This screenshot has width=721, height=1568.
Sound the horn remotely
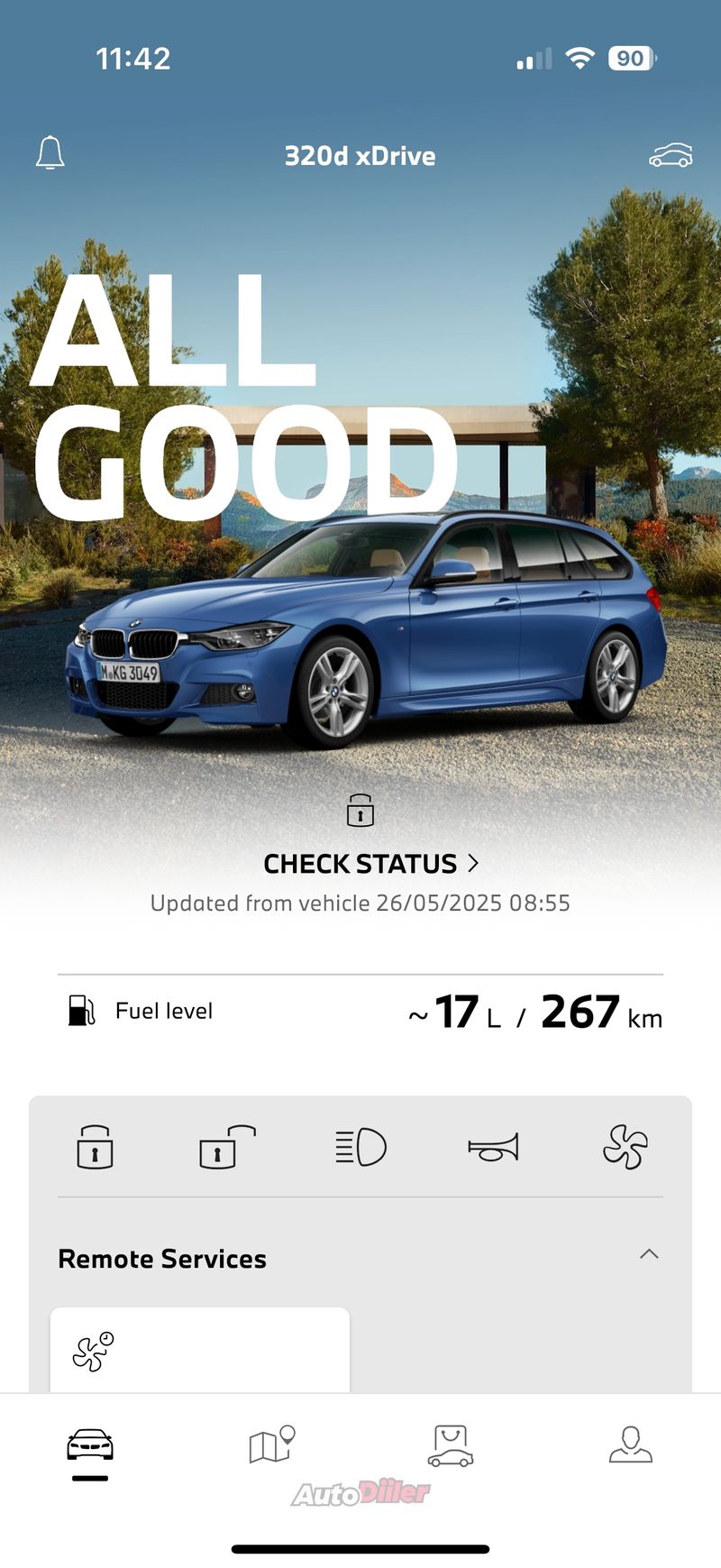(493, 1147)
